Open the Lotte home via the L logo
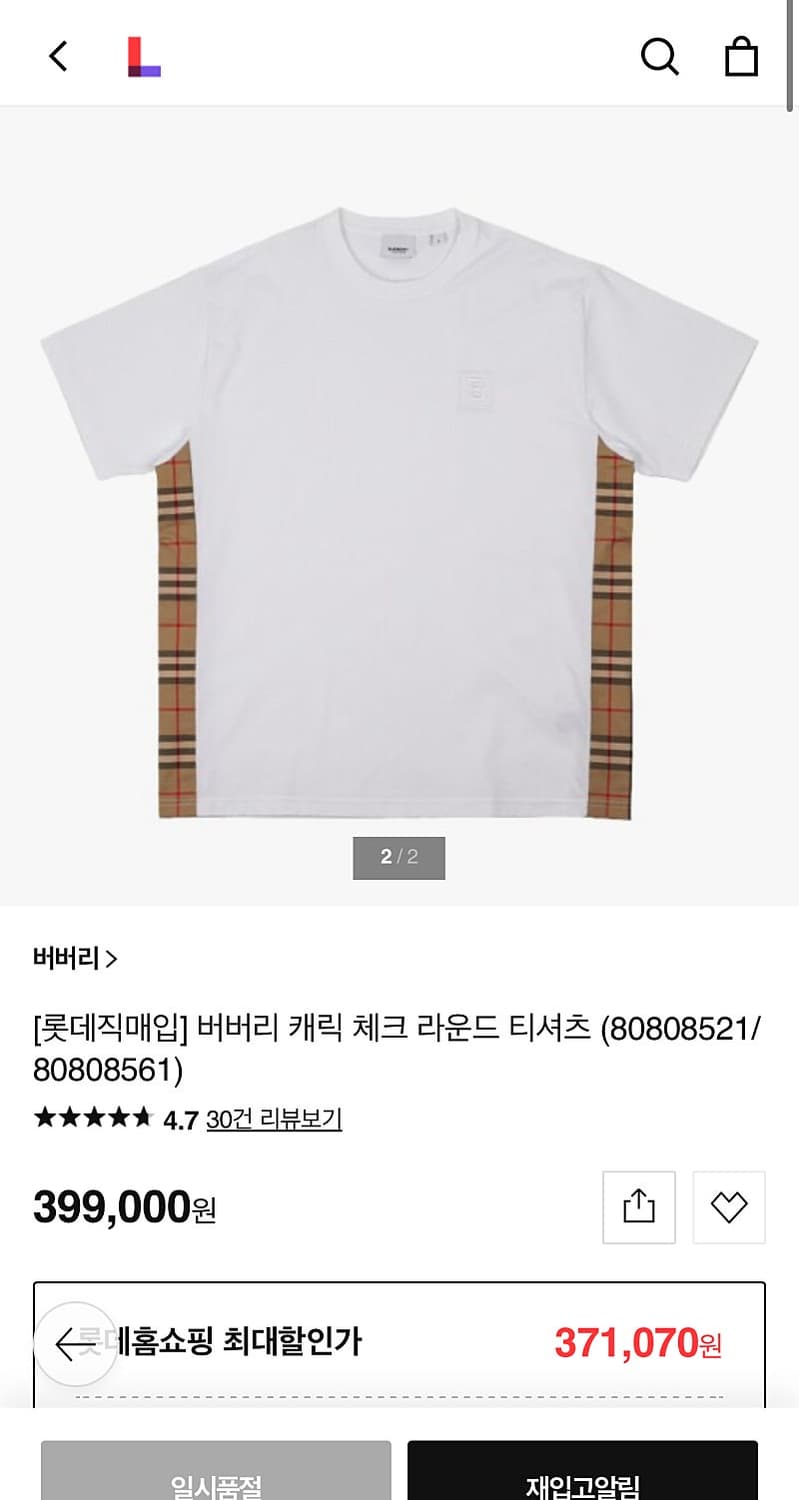The image size is (799, 1500). point(146,55)
